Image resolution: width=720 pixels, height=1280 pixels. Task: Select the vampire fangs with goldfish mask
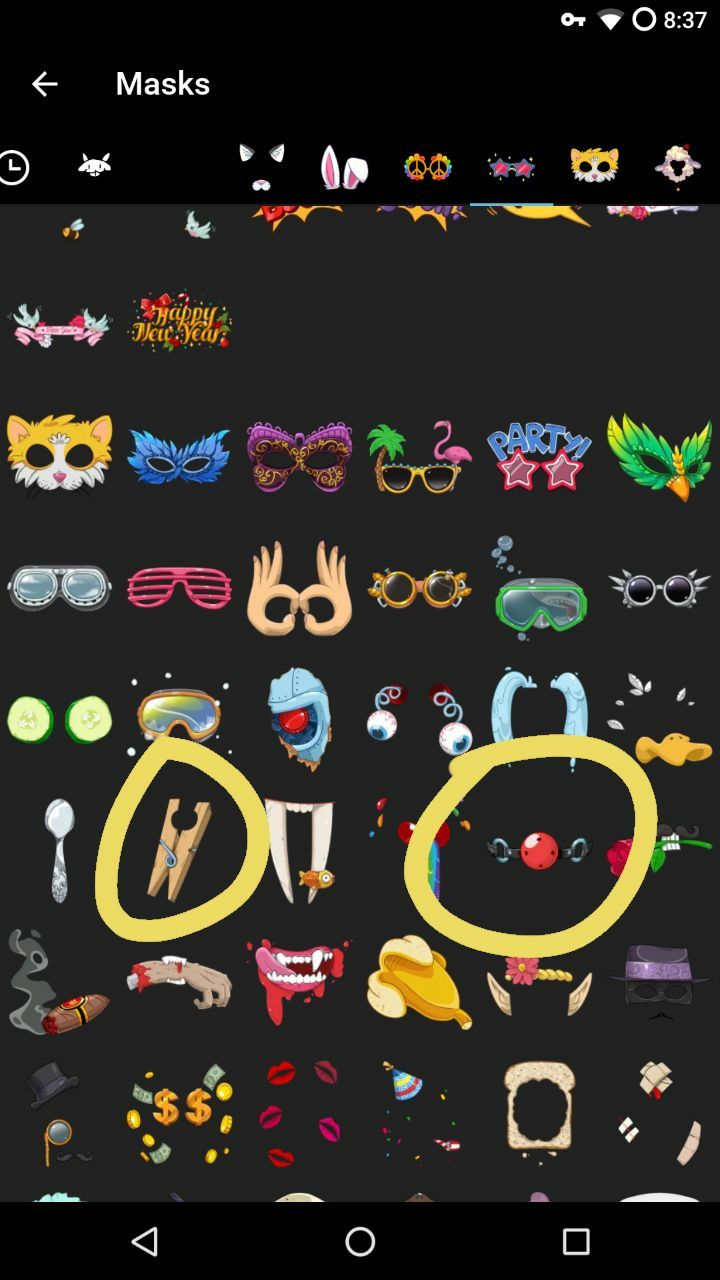coord(300,850)
